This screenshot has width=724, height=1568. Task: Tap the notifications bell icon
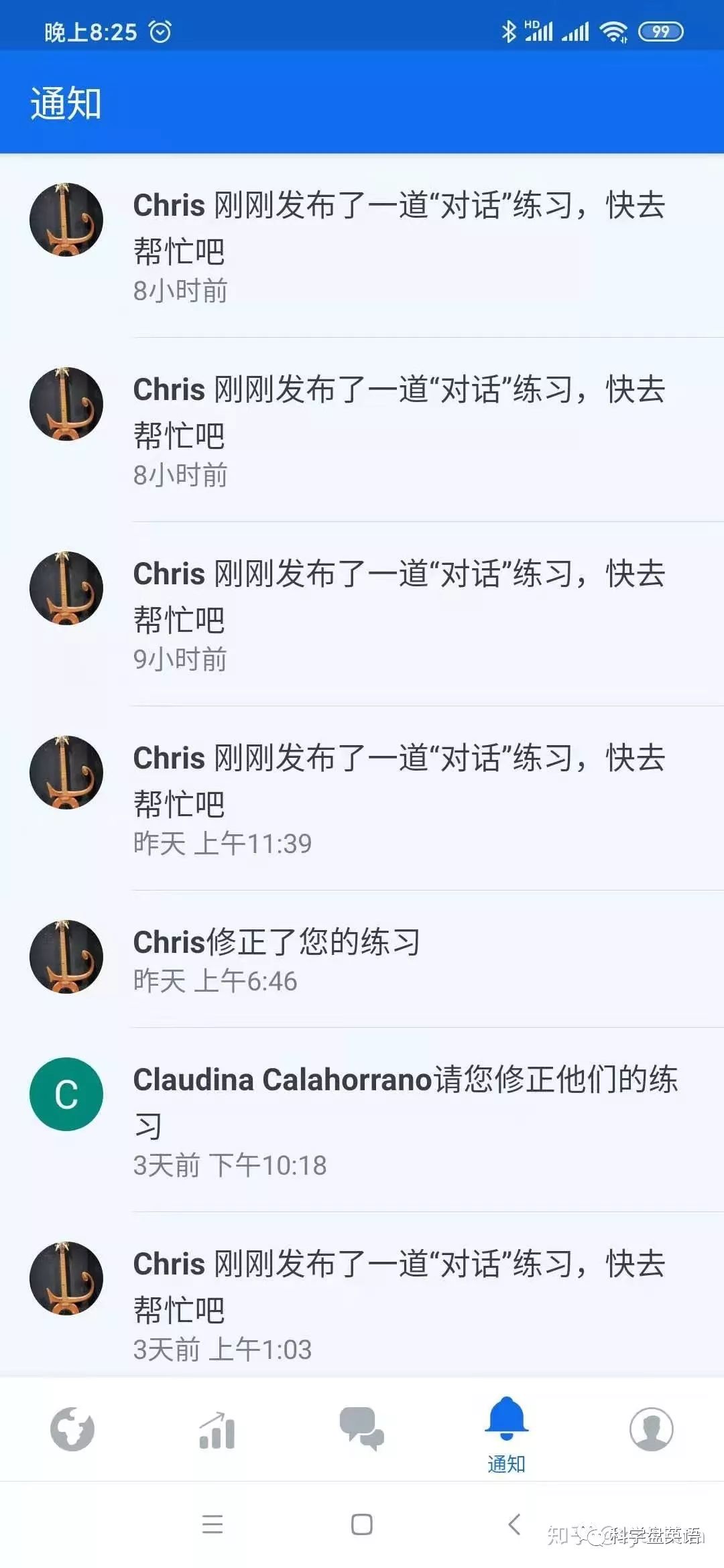(x=506, y=1421)
